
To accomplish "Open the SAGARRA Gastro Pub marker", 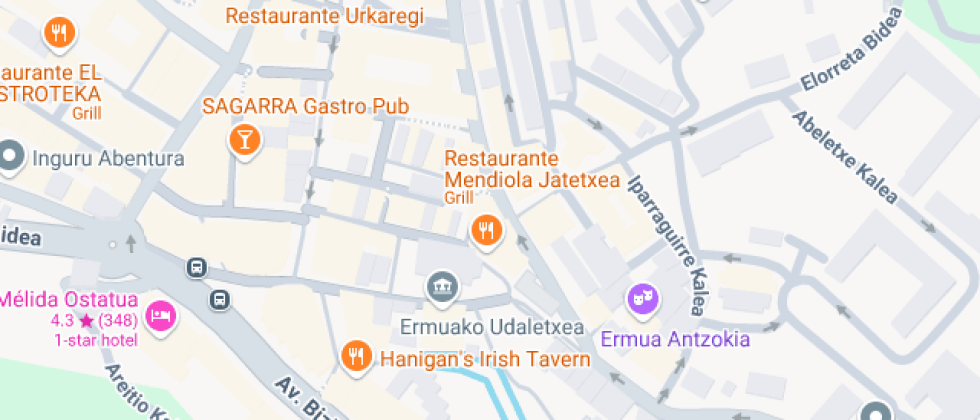I will tap(244, 140).
